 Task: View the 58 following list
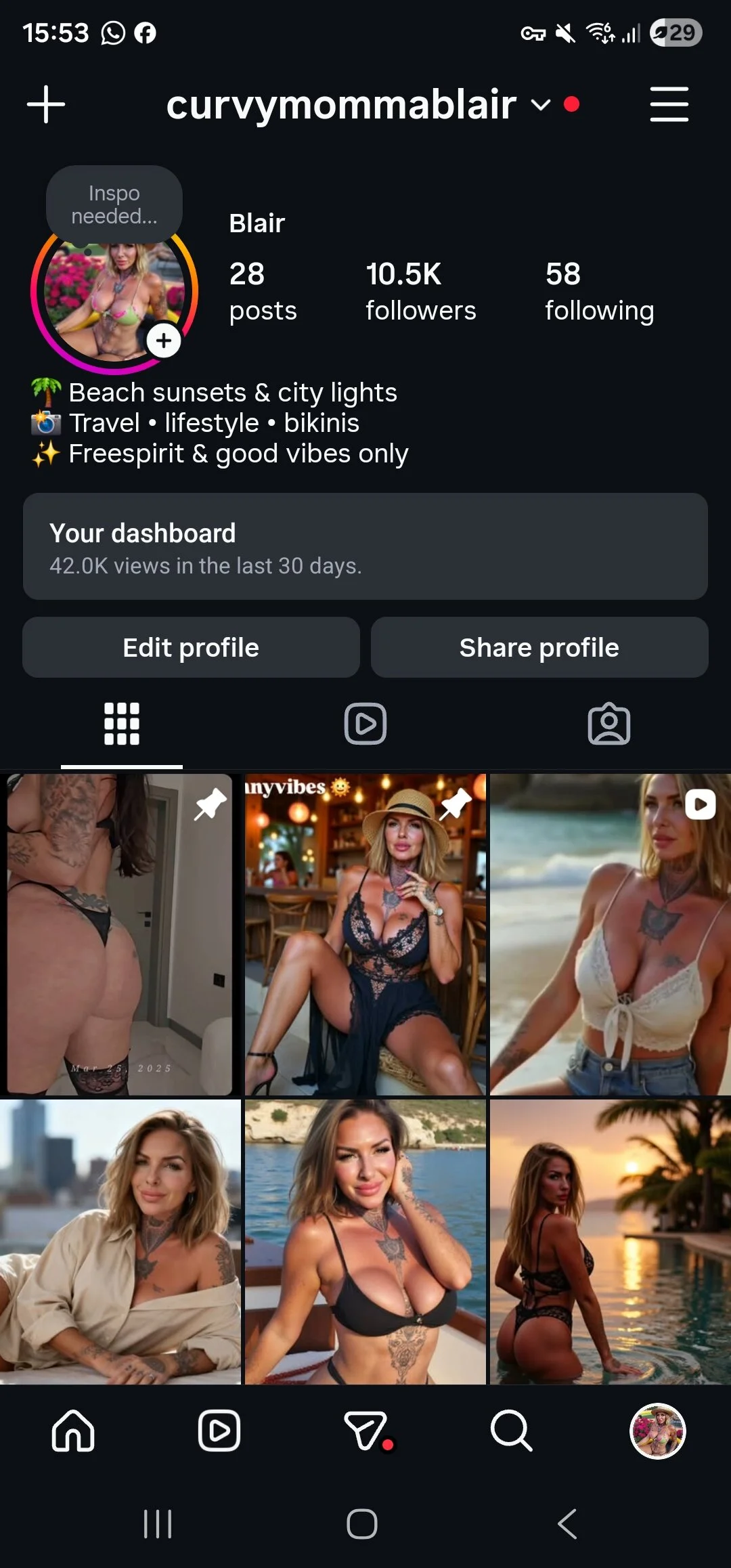[x=599, y=291]
